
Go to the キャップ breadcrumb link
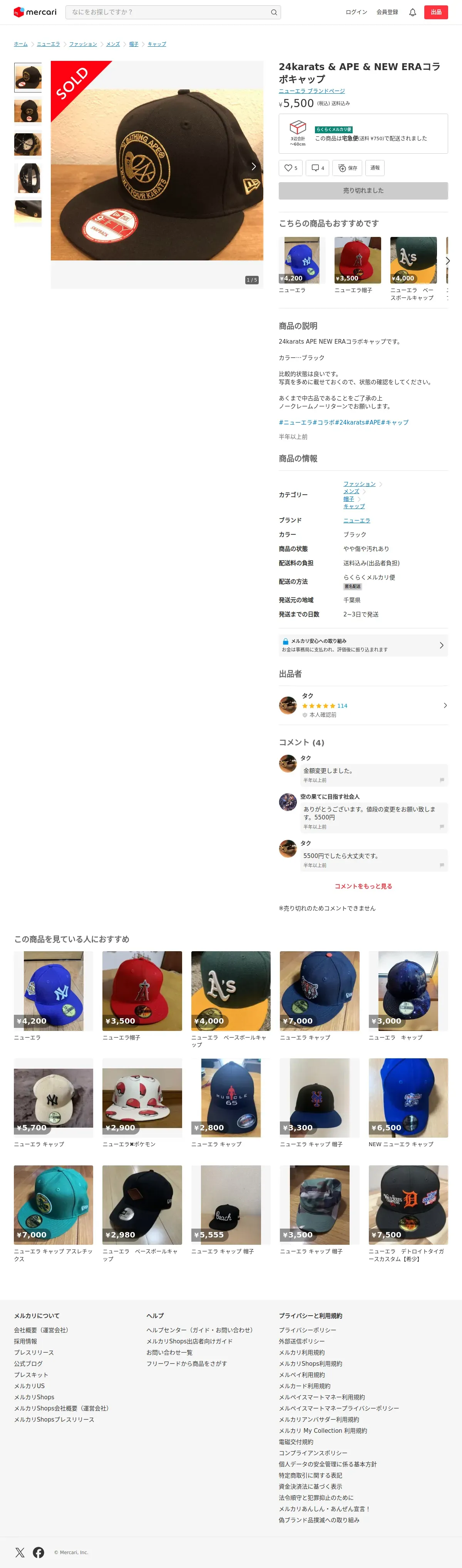tap(156, 44)
